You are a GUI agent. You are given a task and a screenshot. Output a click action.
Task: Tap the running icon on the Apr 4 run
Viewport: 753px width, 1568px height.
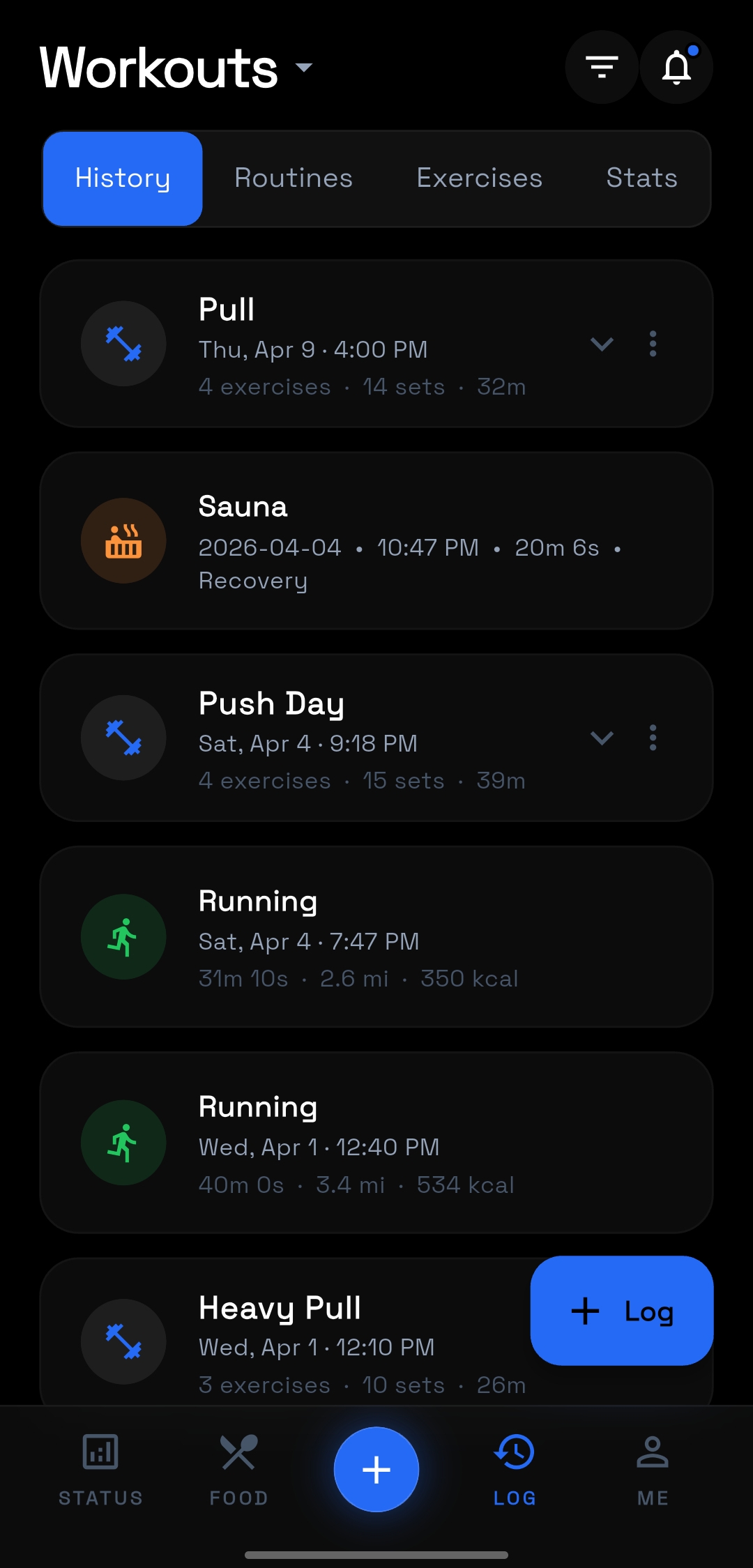pyautogui.click(x=123, y=936)
